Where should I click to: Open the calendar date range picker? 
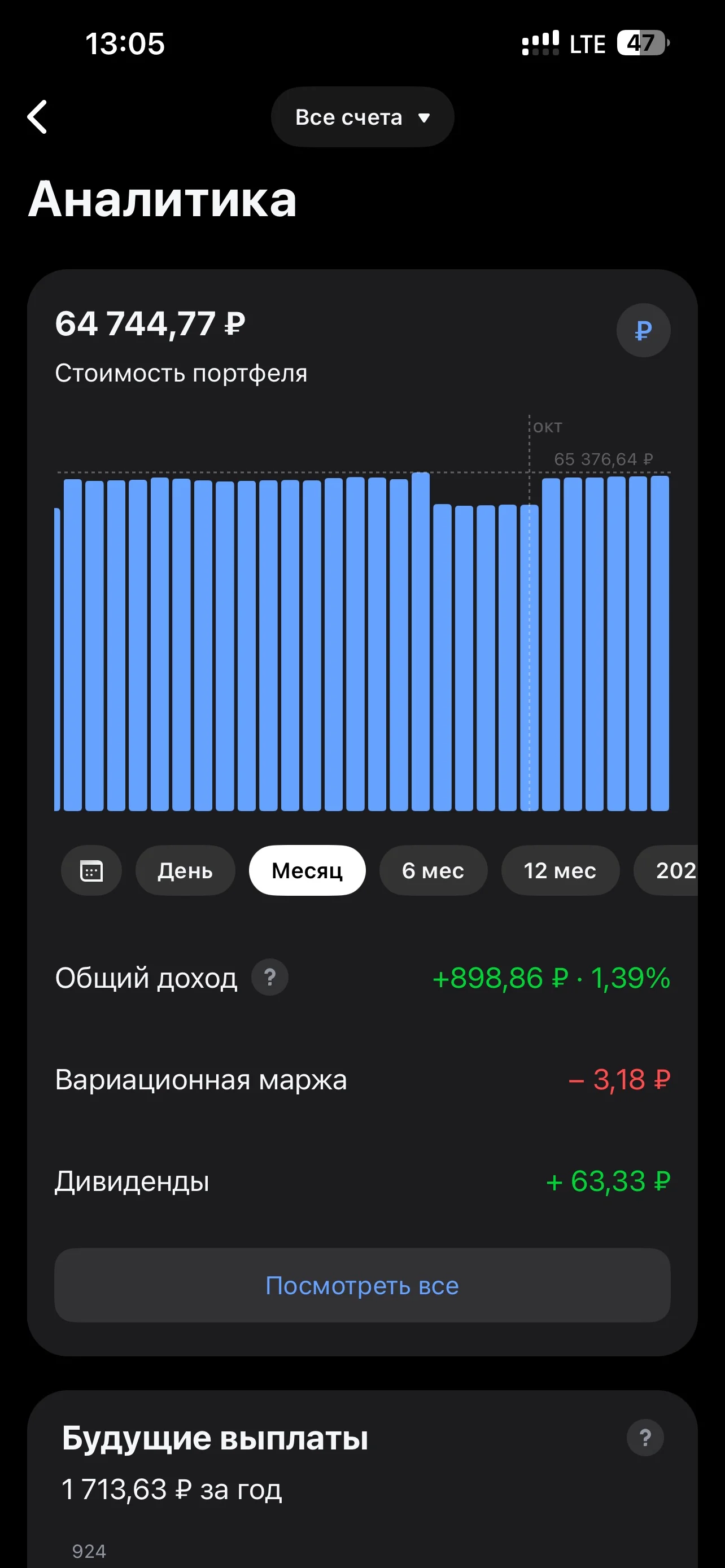point(91,870)
